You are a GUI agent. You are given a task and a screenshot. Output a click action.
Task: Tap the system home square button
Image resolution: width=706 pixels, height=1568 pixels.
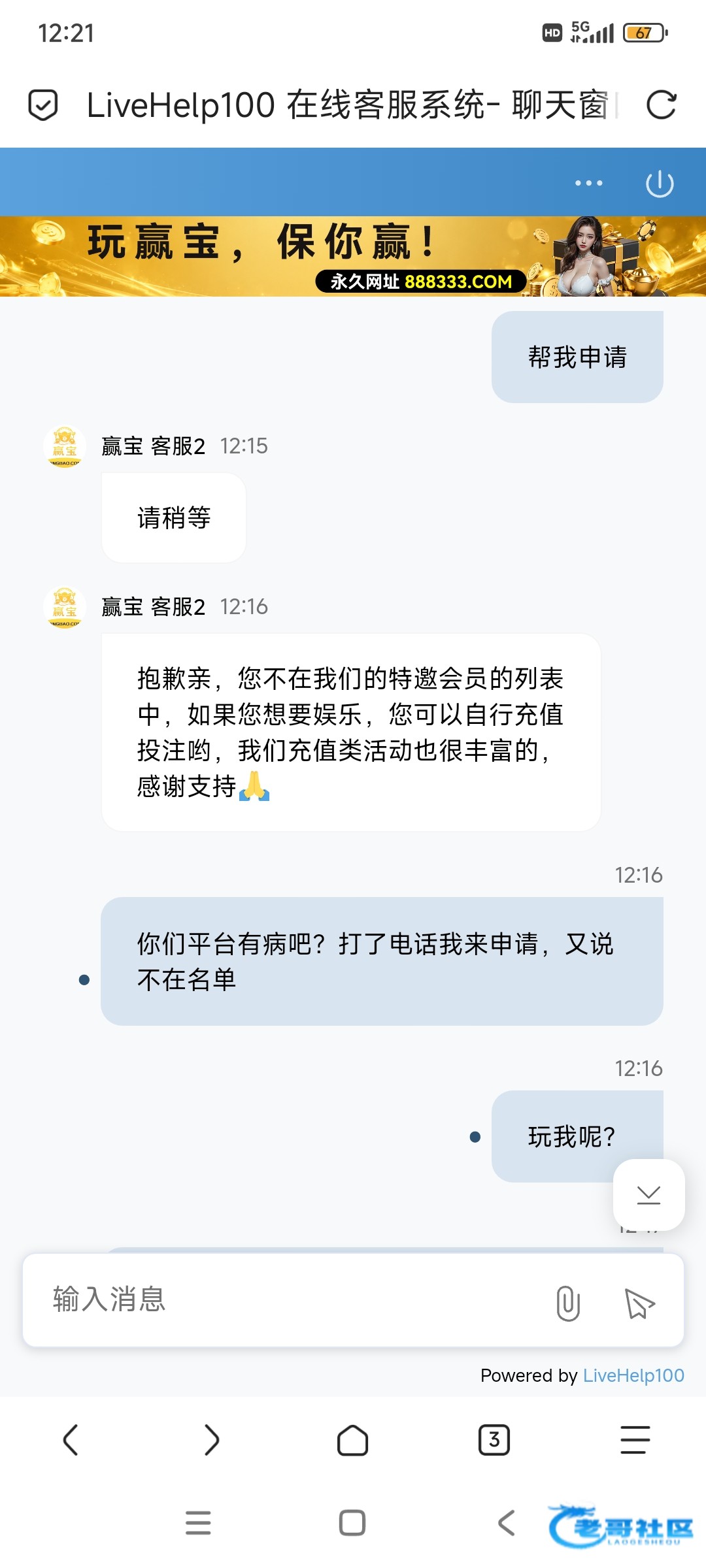[x=352, y=1523]
